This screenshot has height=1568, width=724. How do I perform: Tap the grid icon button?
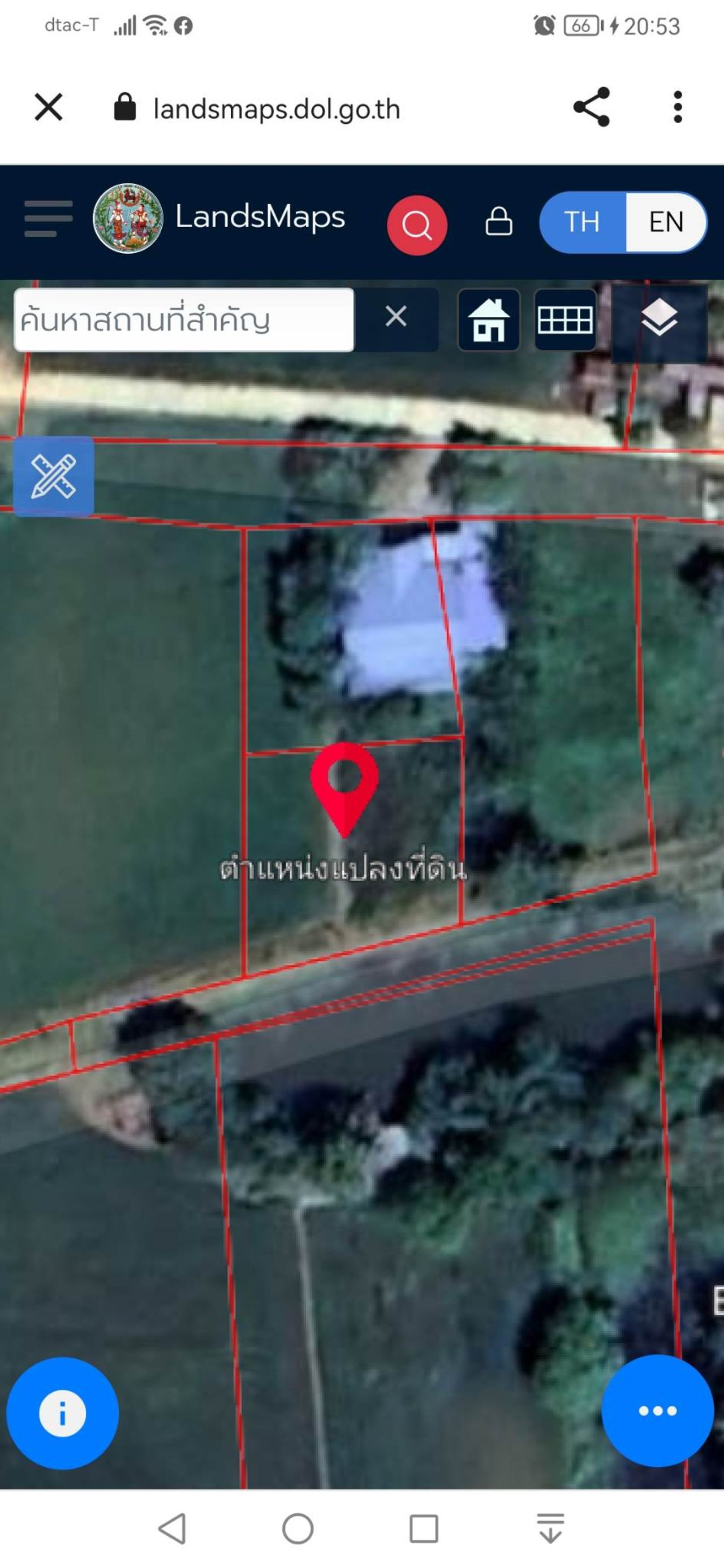coord(565,320)
